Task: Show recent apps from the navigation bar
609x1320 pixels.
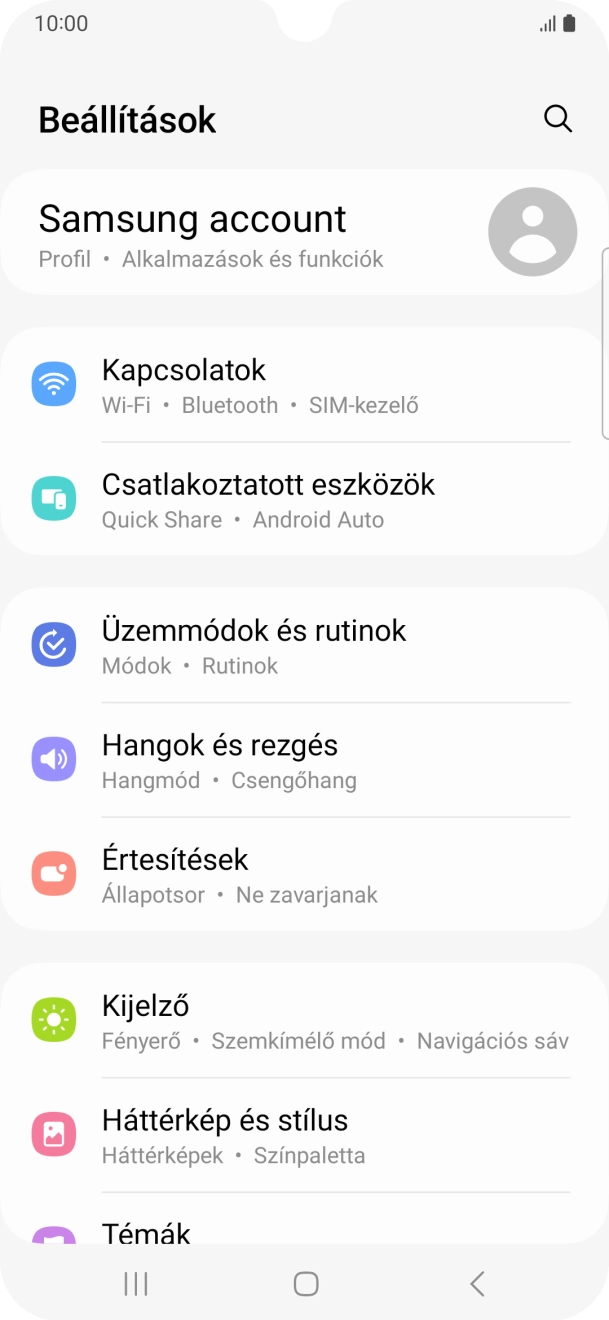Action: (x=136, y=1284)
